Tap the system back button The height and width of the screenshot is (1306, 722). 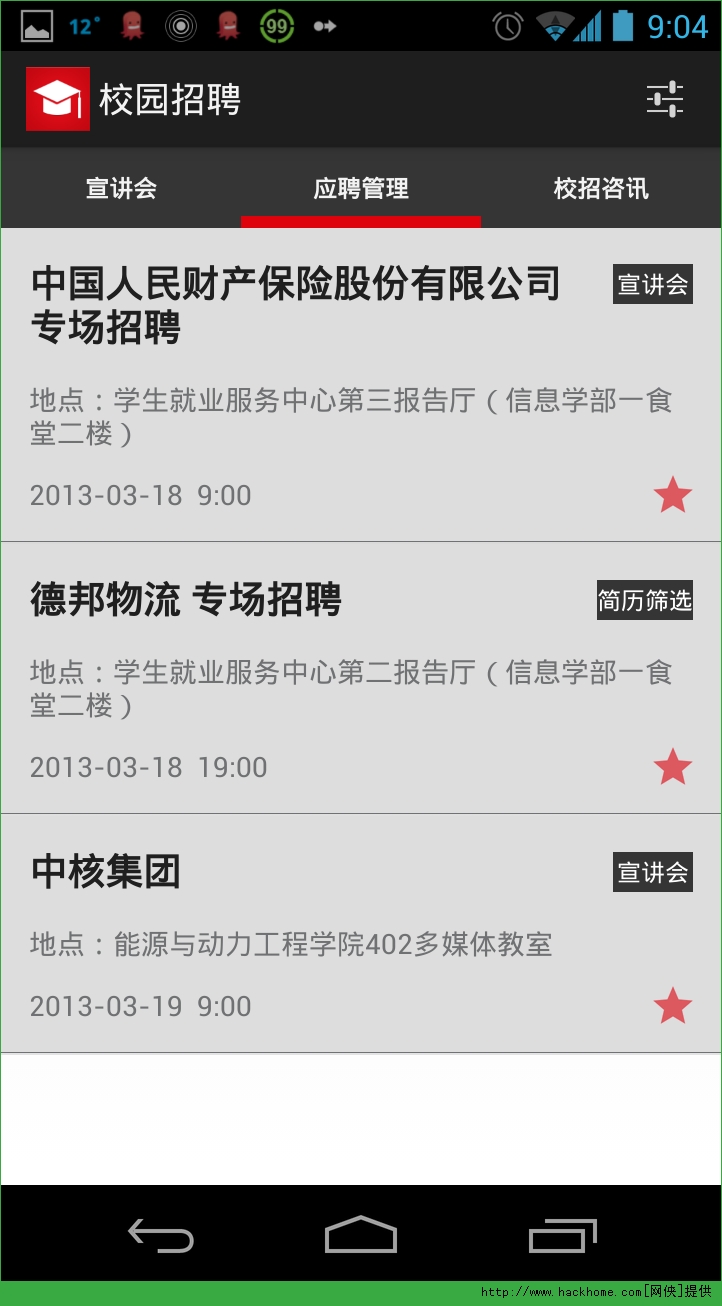(161, 1235)
